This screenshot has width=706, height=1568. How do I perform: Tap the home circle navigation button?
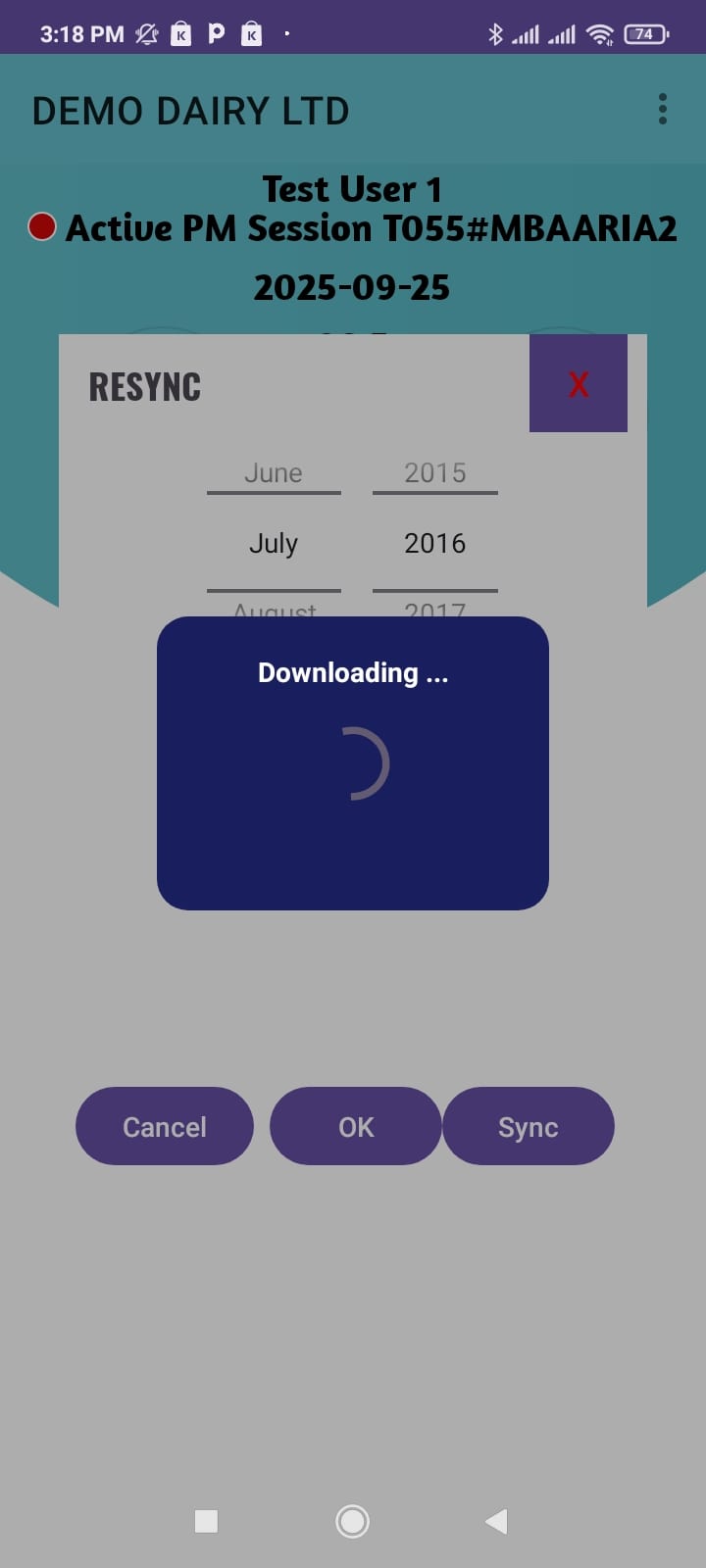[x=352, y=1521]
